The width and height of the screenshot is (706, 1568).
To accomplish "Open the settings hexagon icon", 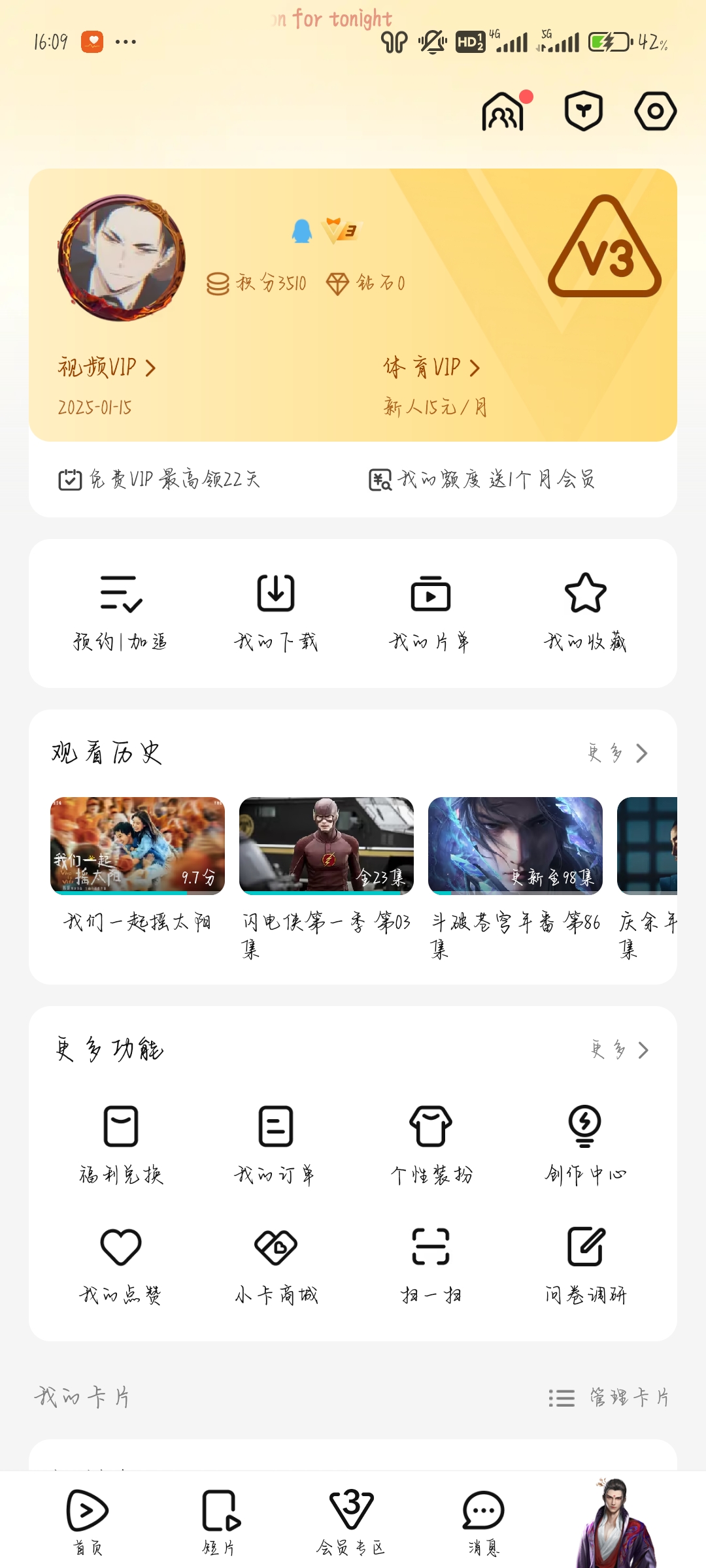I will 655,111.
